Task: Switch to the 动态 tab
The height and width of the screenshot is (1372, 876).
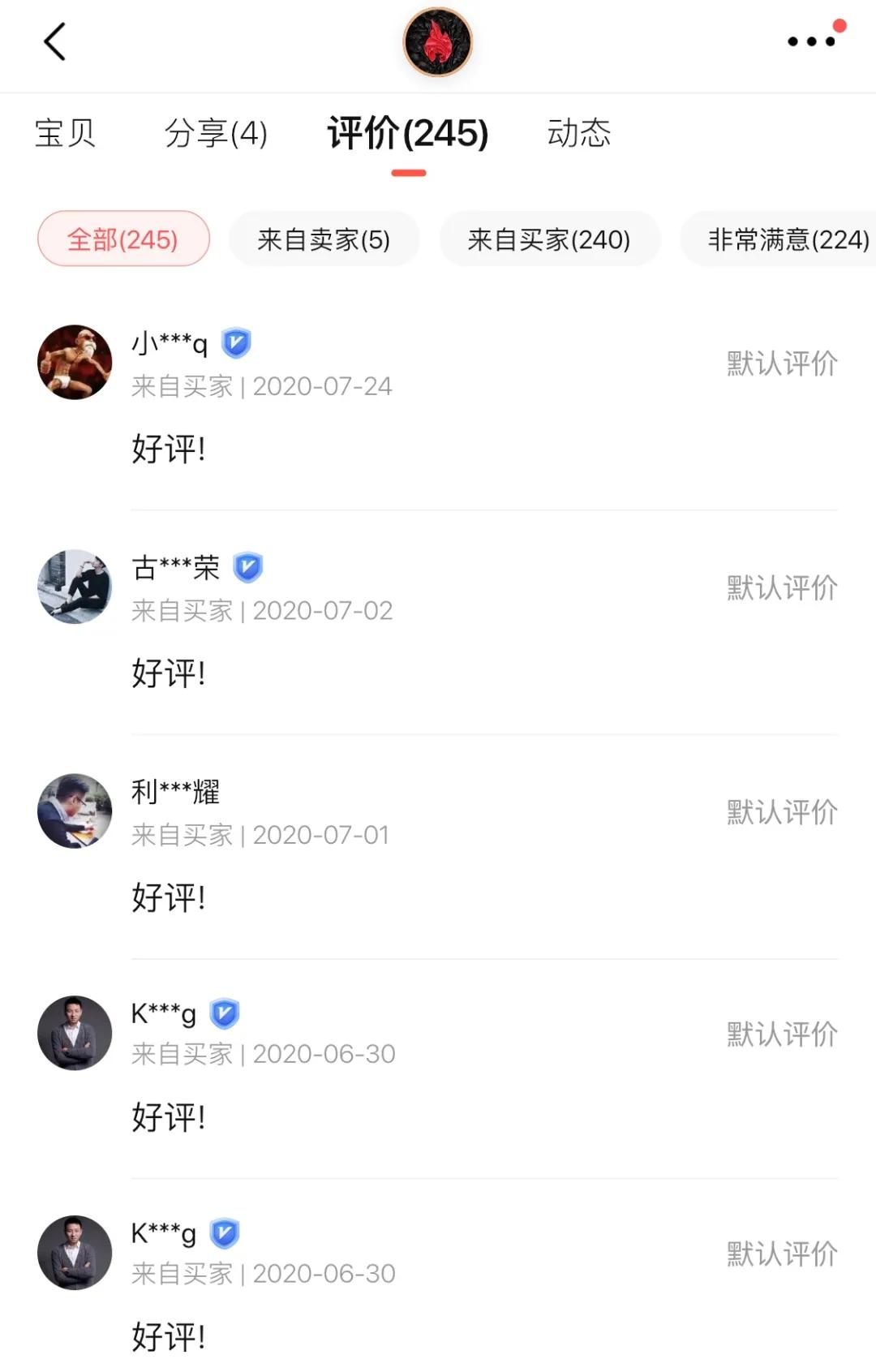Action: (580, 134)
